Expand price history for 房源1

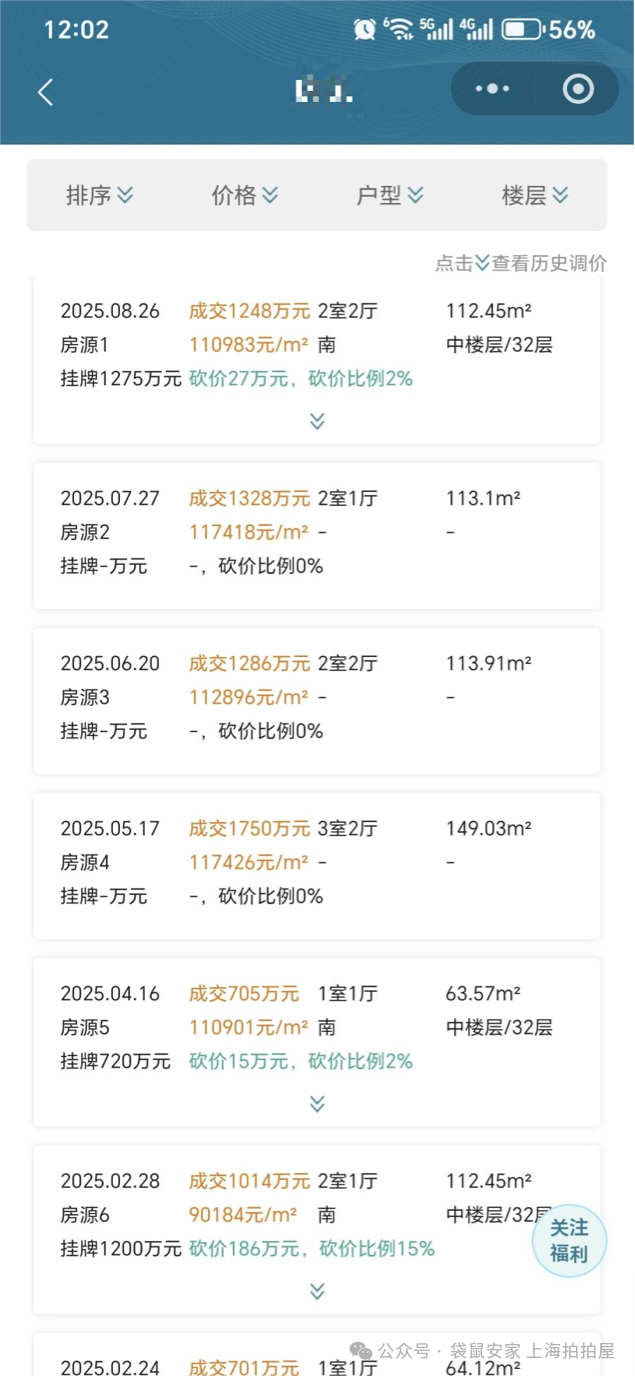317,421
